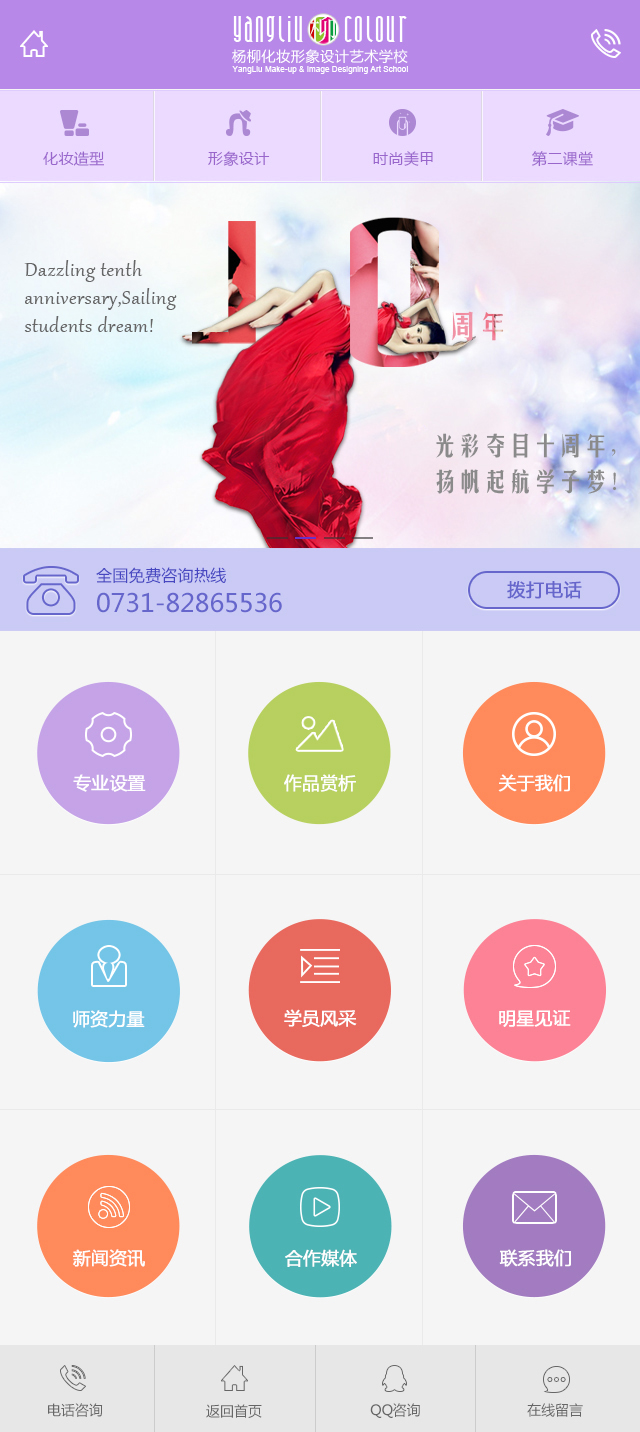The height and width of the screenshot is (1432, 640).
Task: Tap the phone call icon in the header
Action: click(605, 43)
